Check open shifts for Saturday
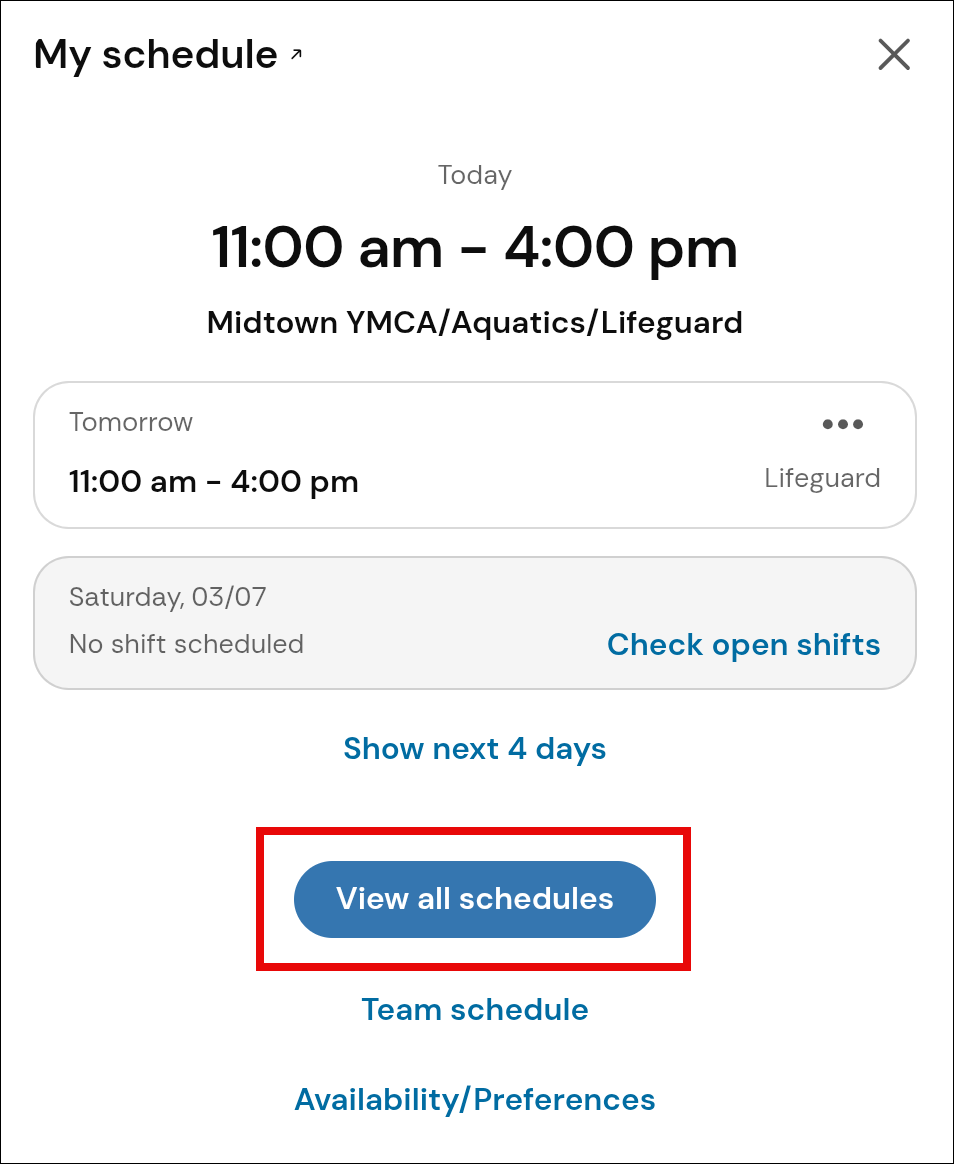The height and width of the screenshot is (1164, 954). [x=743, y=645]
